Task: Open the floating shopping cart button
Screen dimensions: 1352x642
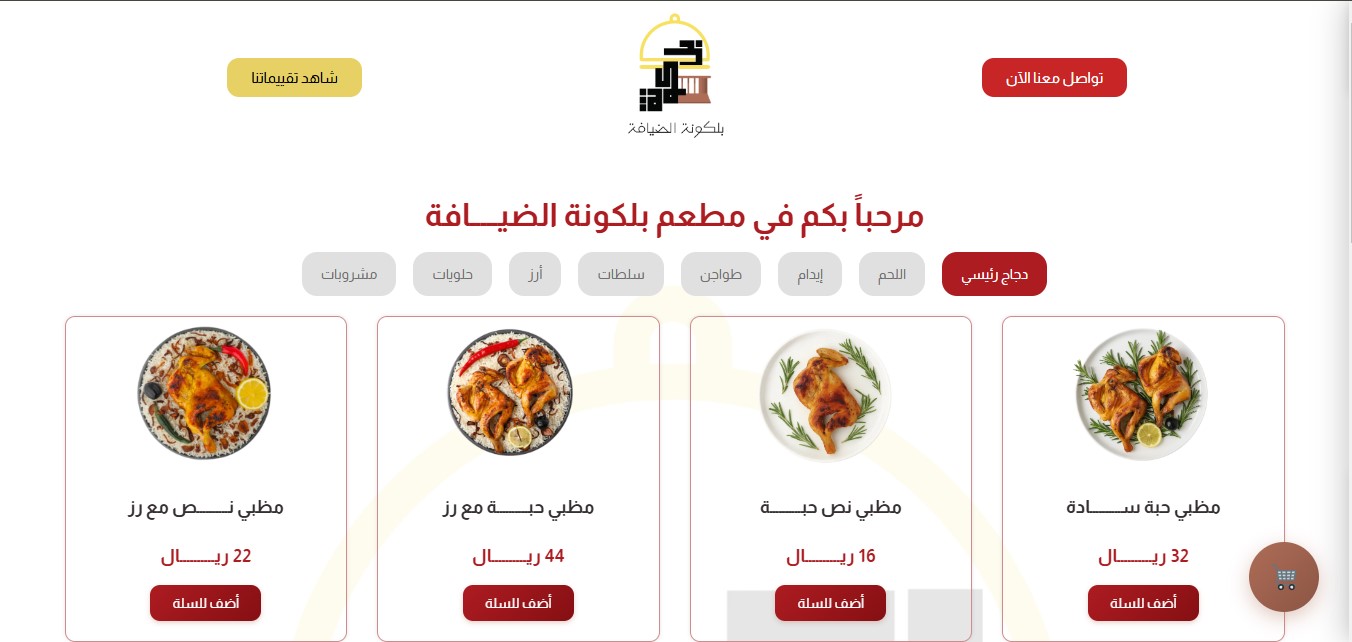Action: (1283, 577)
